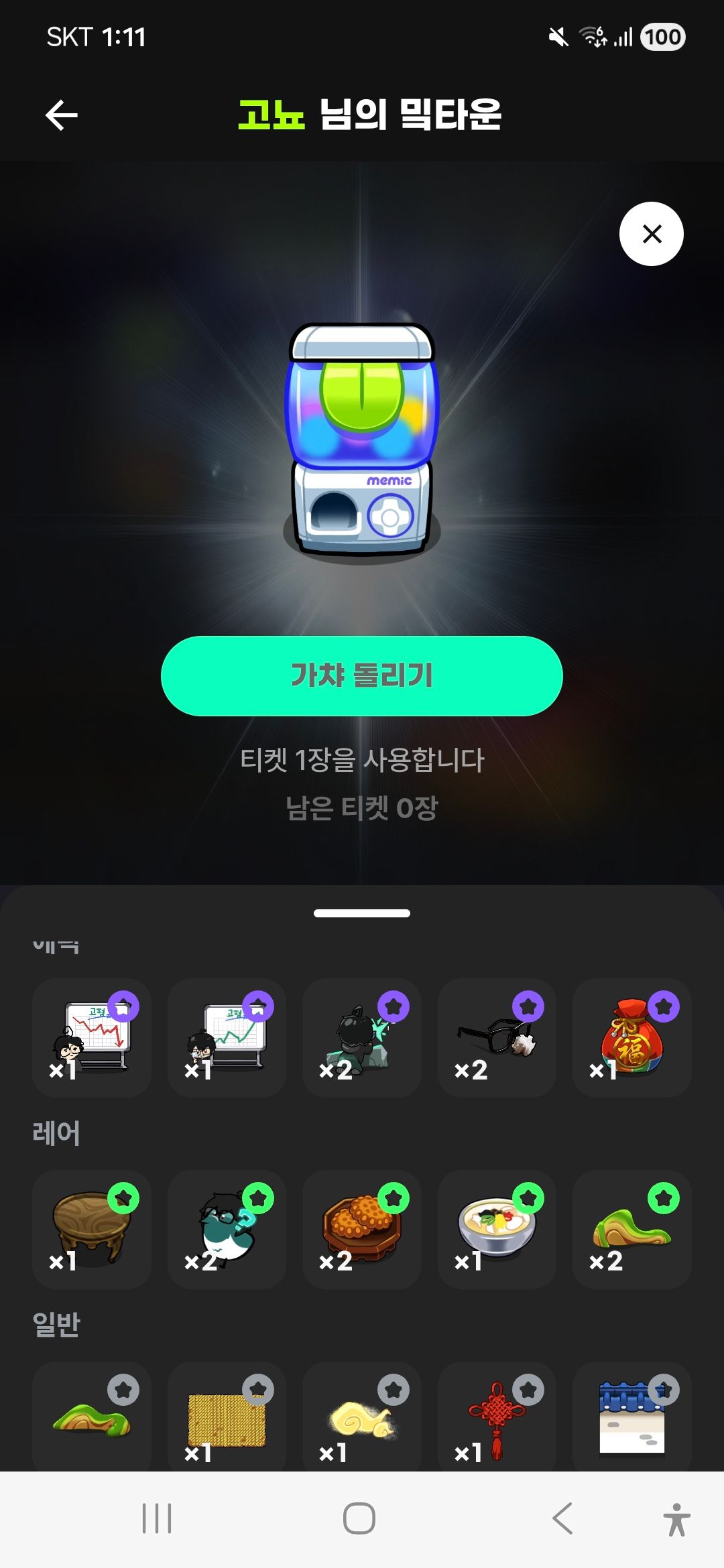Tap the yellow cloud item in 일반 section
724x1568 pixels.
click(x=362, y=1421)
